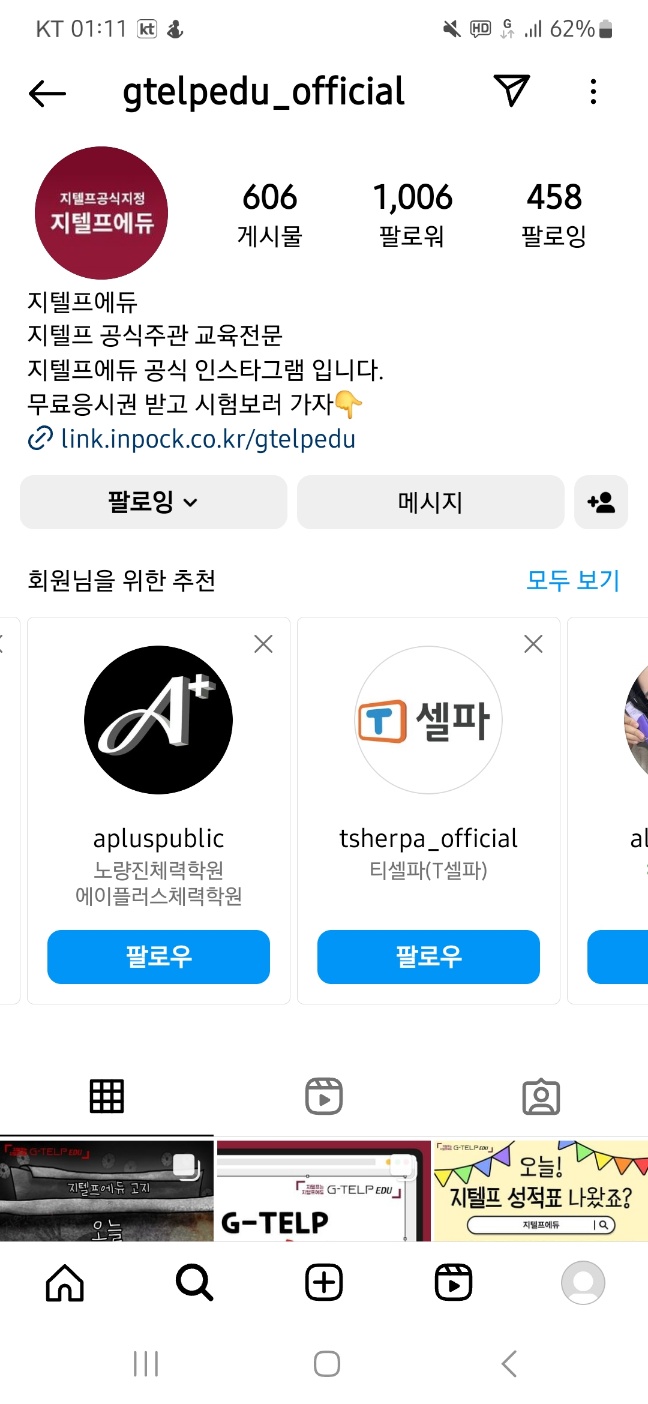The image size is (648, 1404).
Task: Follow apluspublic with the 팔로우 button
Action: click(158, 957)
